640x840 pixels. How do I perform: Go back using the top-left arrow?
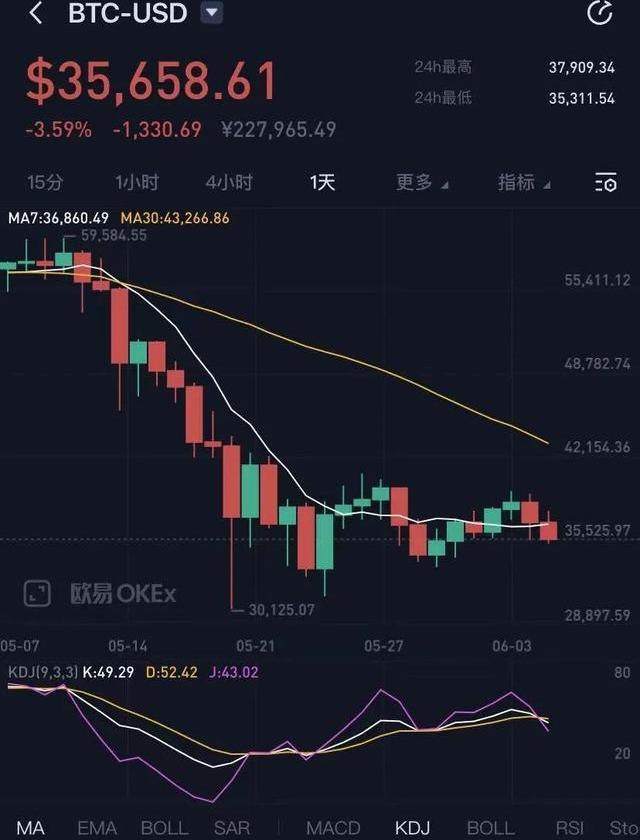(36, 14)
